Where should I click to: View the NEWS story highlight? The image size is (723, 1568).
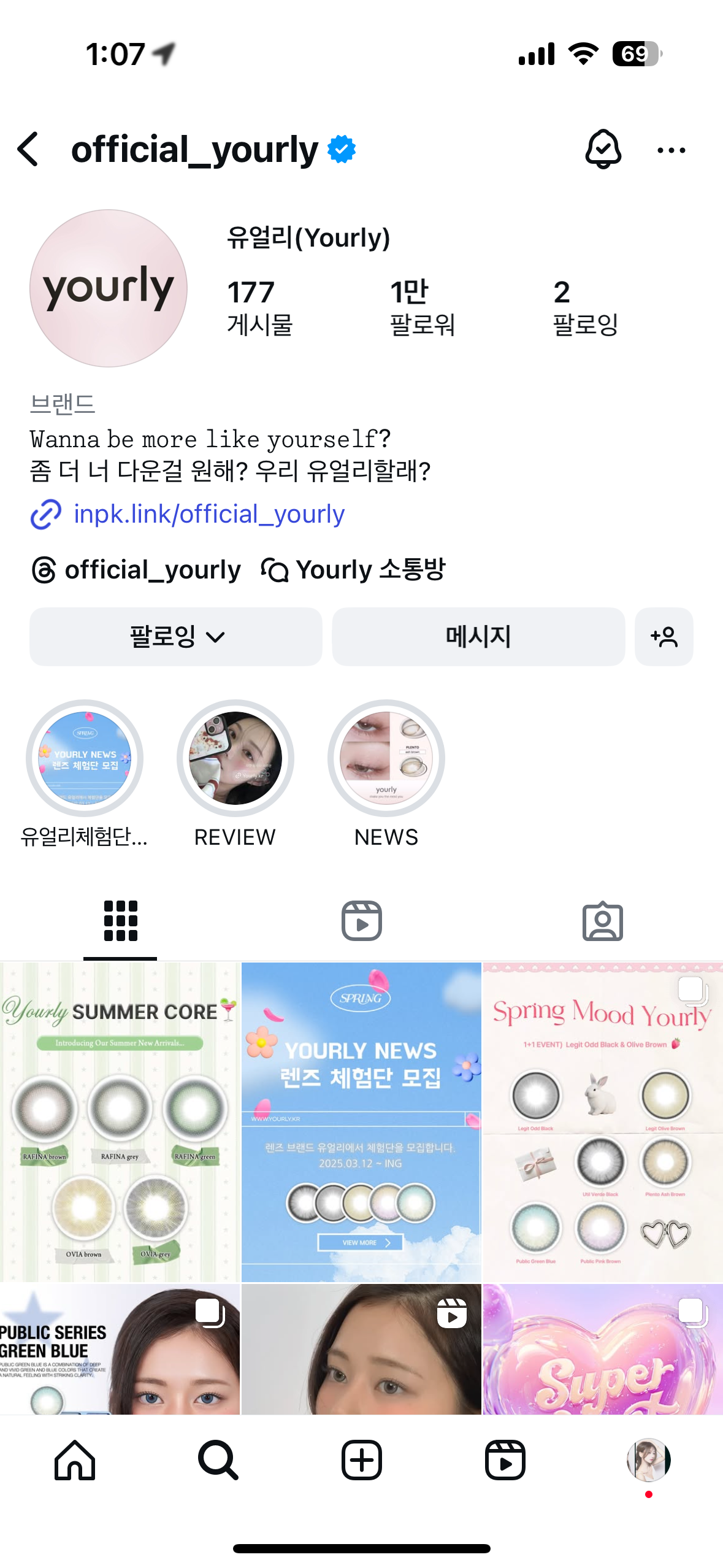point(386,758)
